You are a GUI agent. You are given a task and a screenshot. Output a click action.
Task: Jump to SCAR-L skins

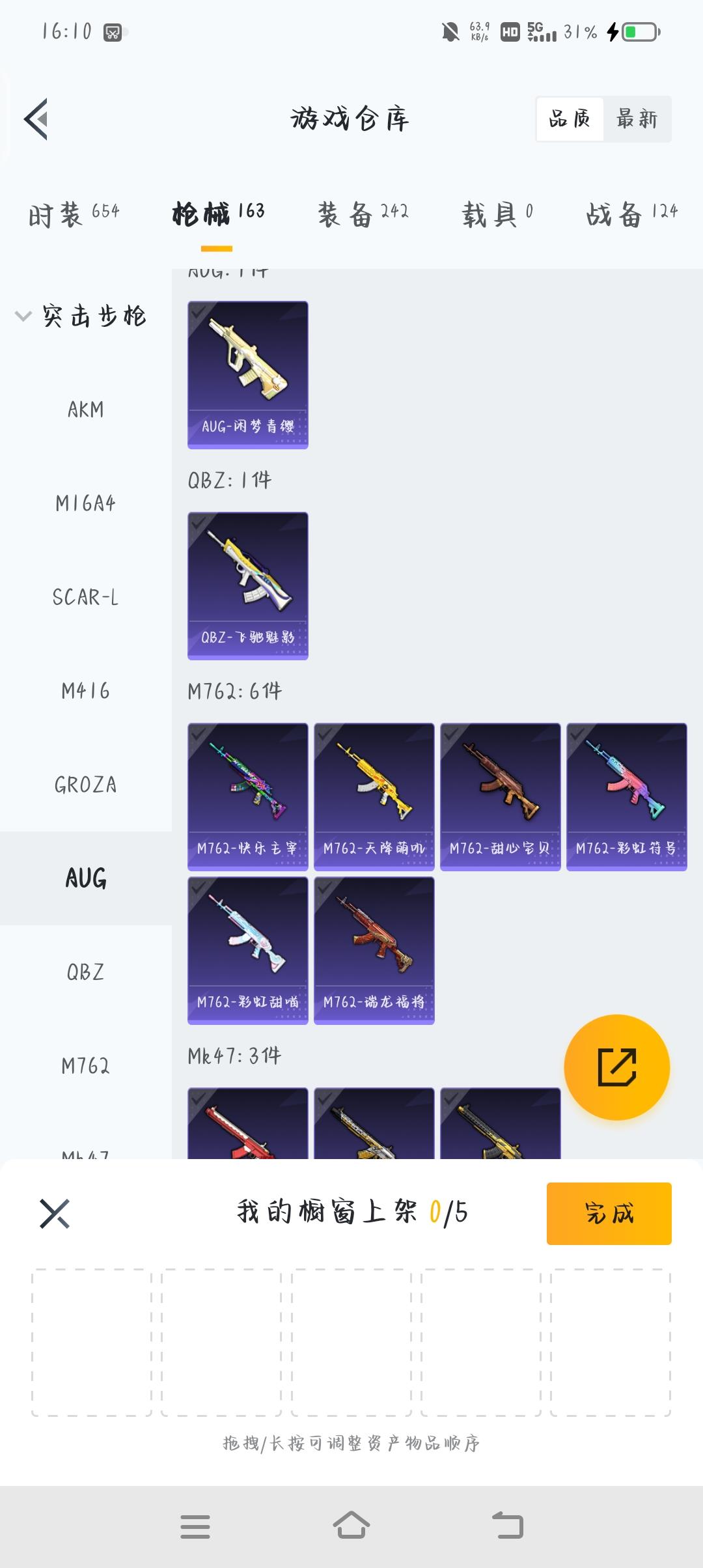tap(86, 597)
